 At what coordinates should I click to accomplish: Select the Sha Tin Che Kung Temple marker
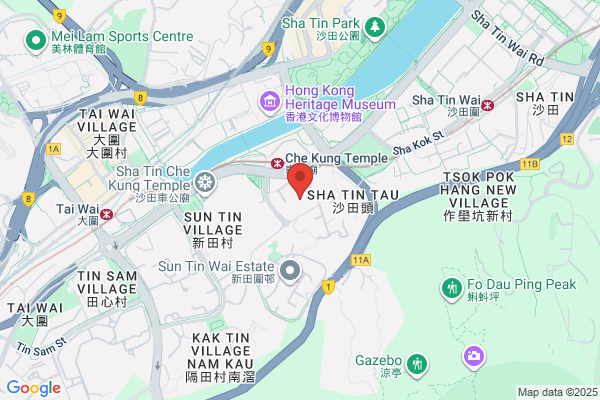coord(205,183)
